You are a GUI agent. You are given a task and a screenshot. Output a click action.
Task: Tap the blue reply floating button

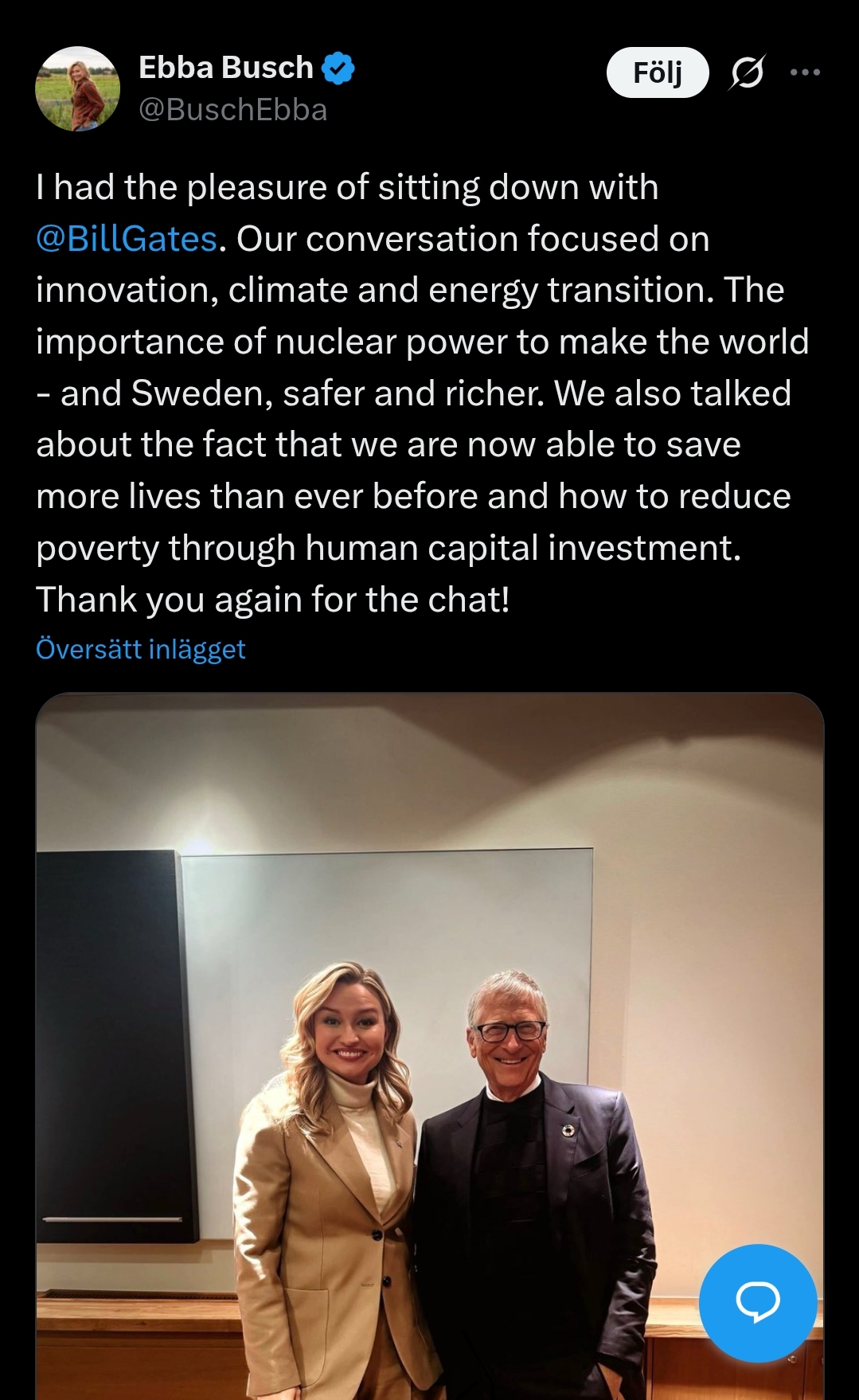[757, 1303]
